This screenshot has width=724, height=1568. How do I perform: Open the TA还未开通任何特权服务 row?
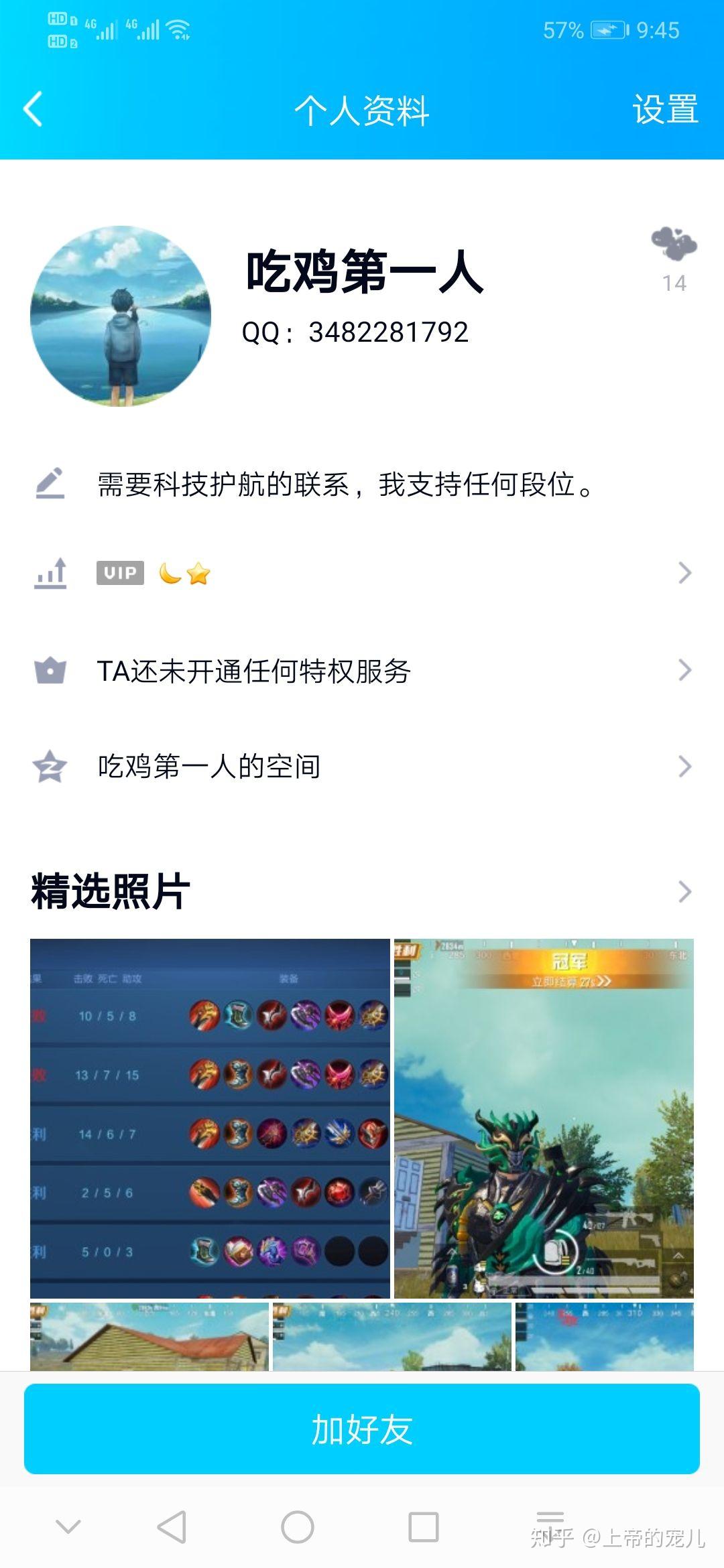[x=362, y=671]
